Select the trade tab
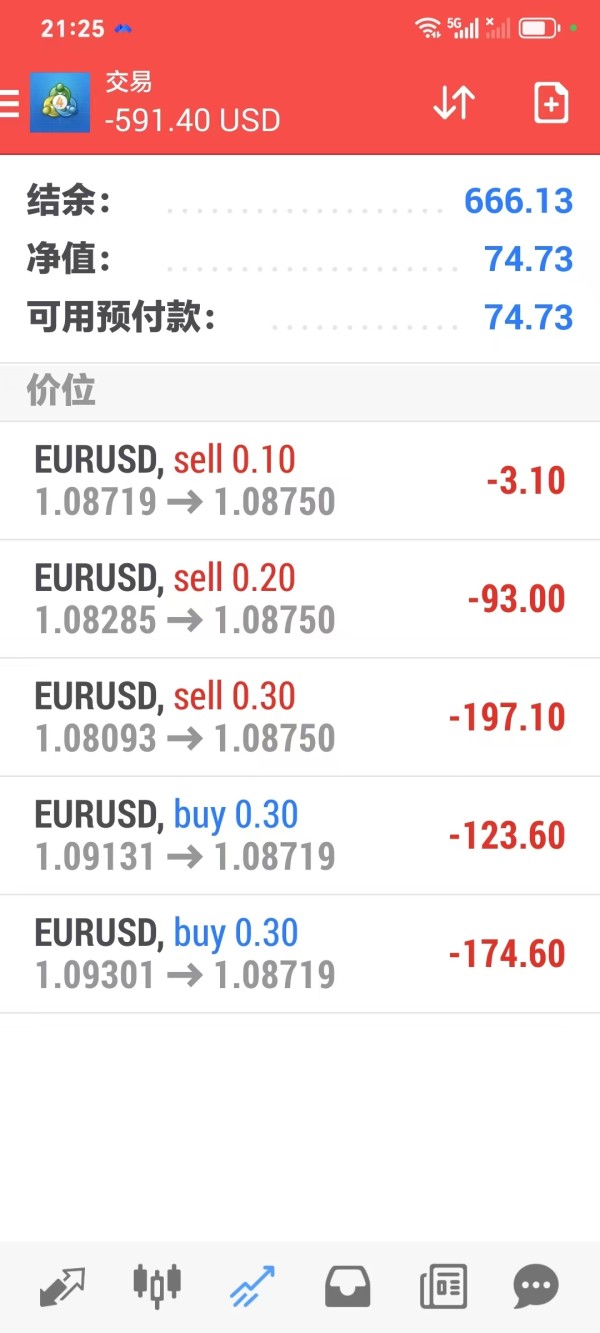The image size is (600, 1333). pos(252,1286)
